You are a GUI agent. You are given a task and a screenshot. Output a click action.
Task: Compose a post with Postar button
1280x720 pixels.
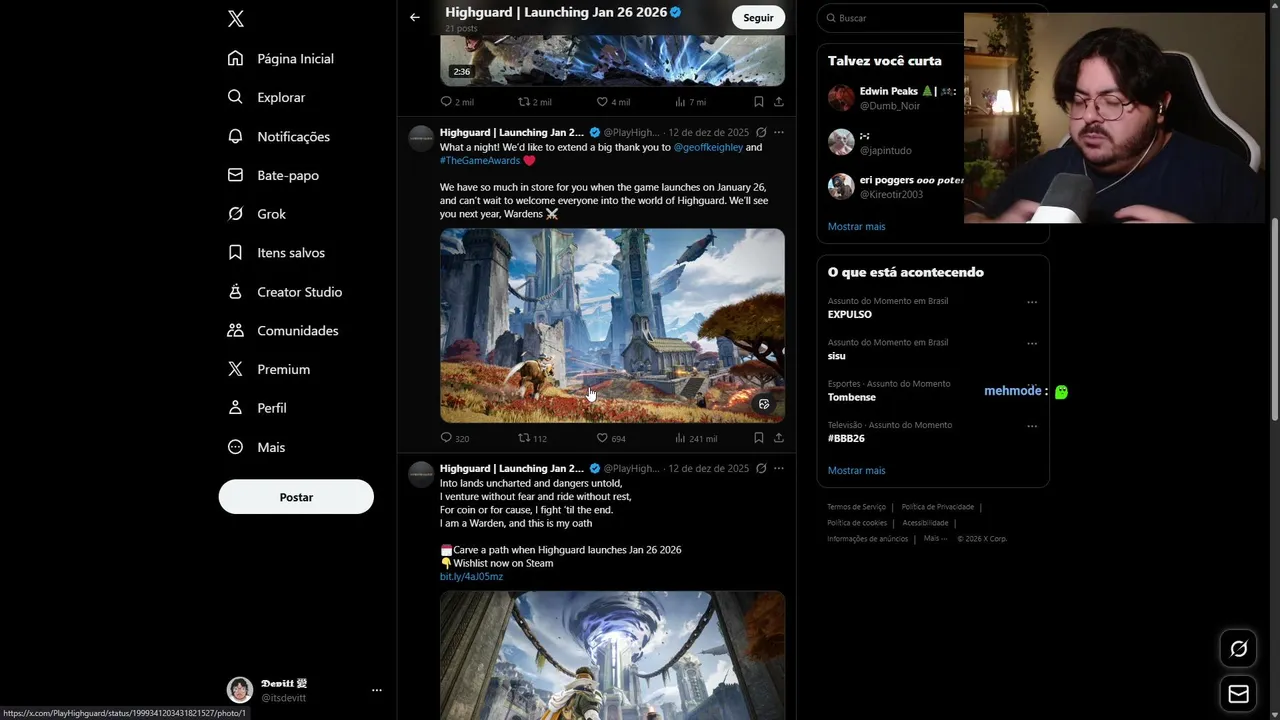click(296, 497)
